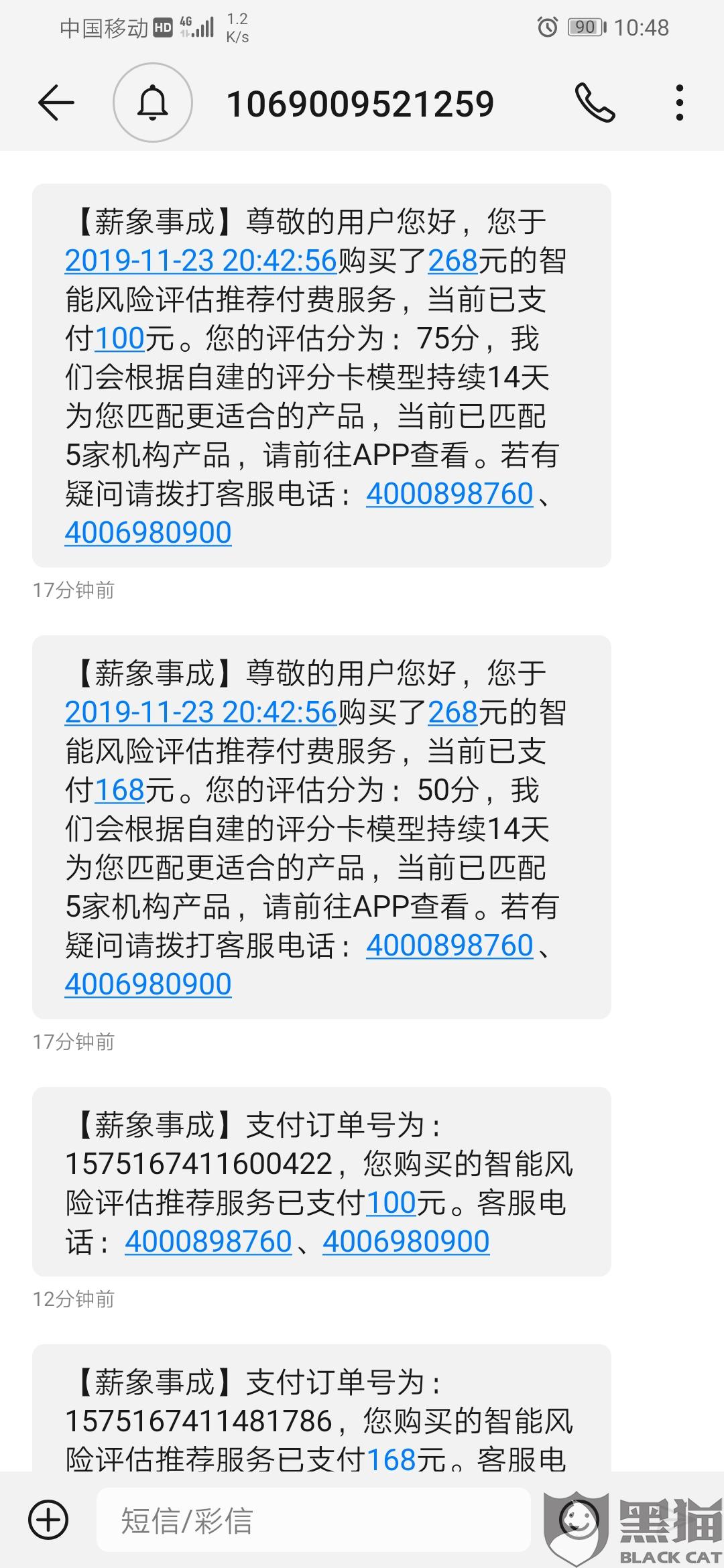Tap the 4006980900 link in the first message
Viewport: 724px width, 1568px height.
148,533
